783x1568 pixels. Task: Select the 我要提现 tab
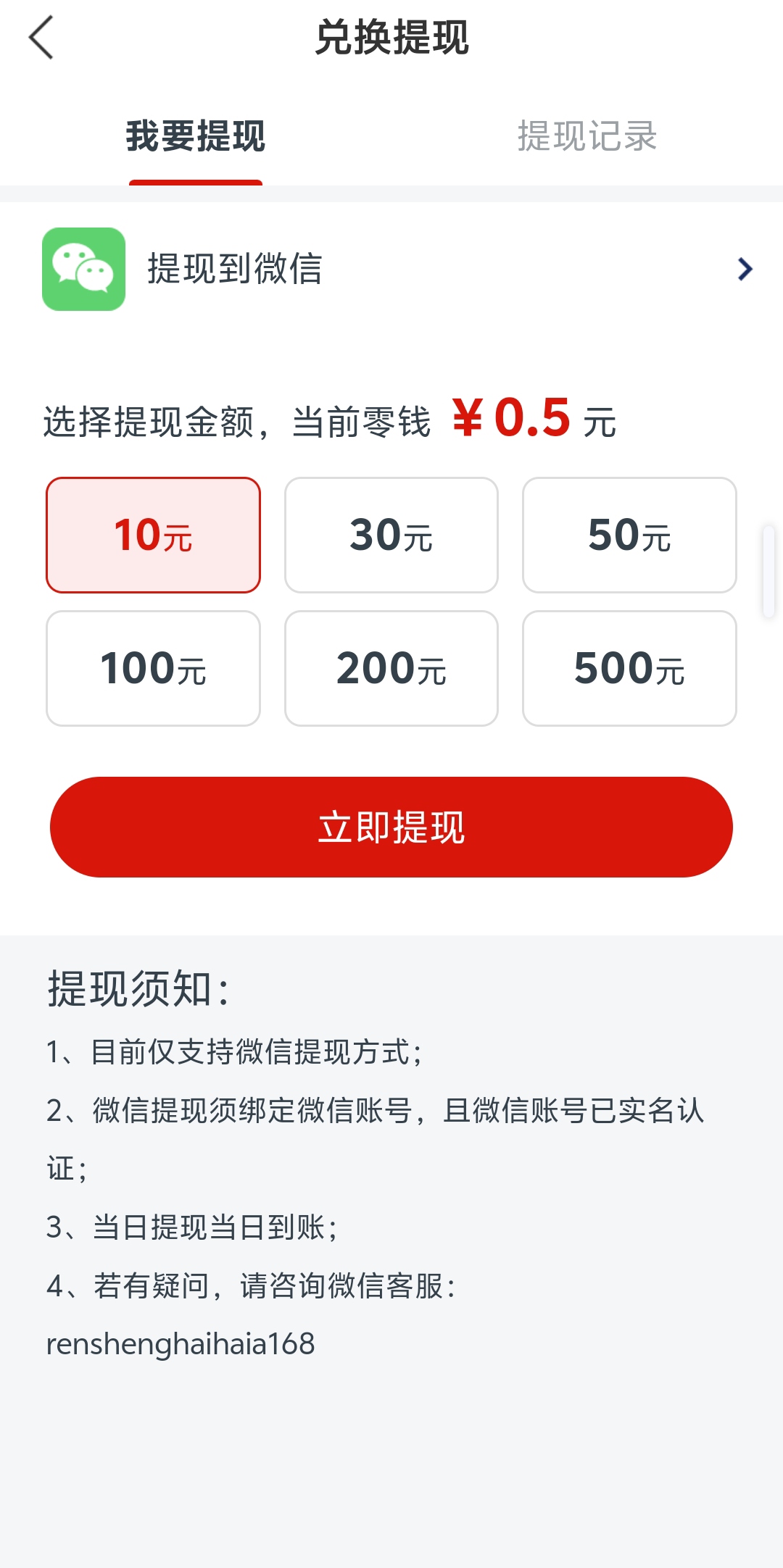196,136
